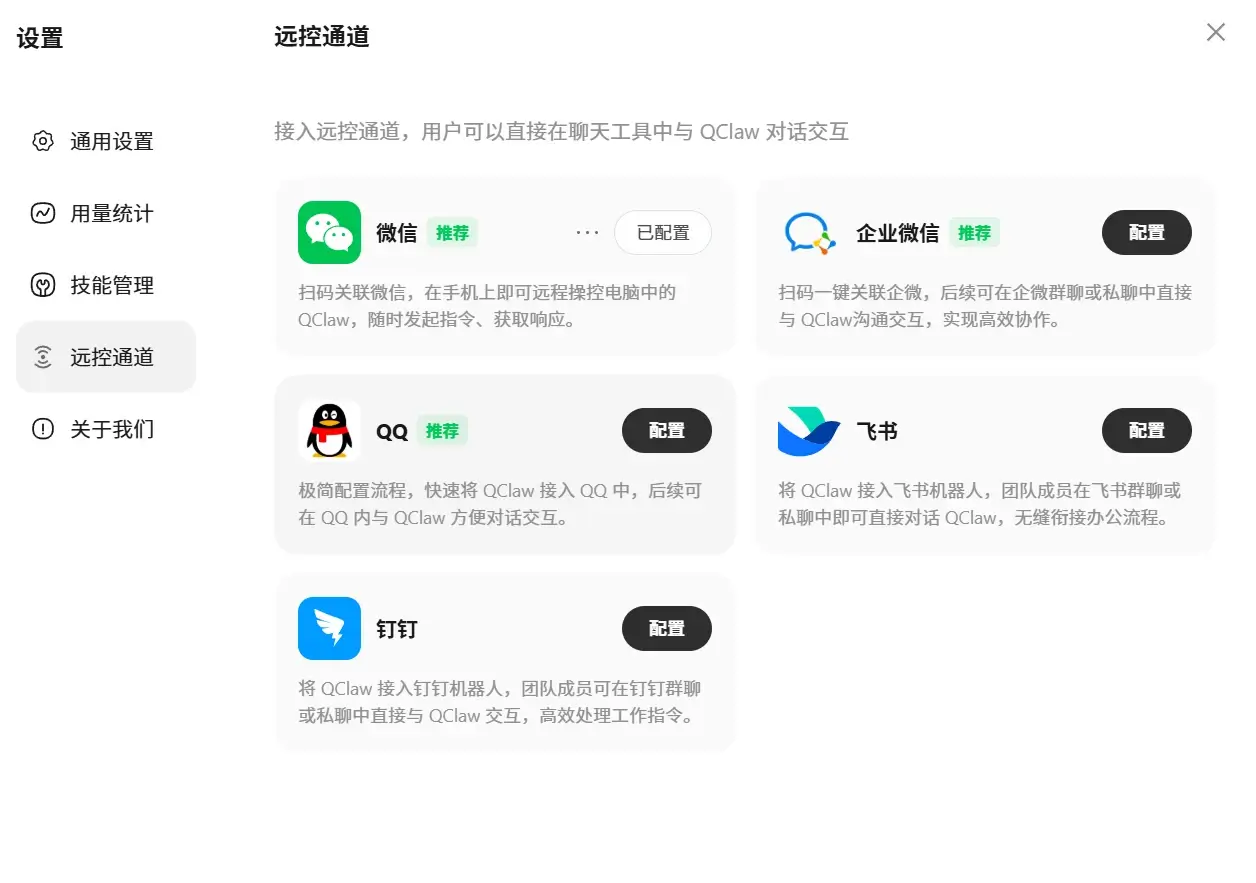Viewport: 1256px width, 883px height.
Task: Select 远控通道 in the sidebar
Action: (x=105, y=357)
